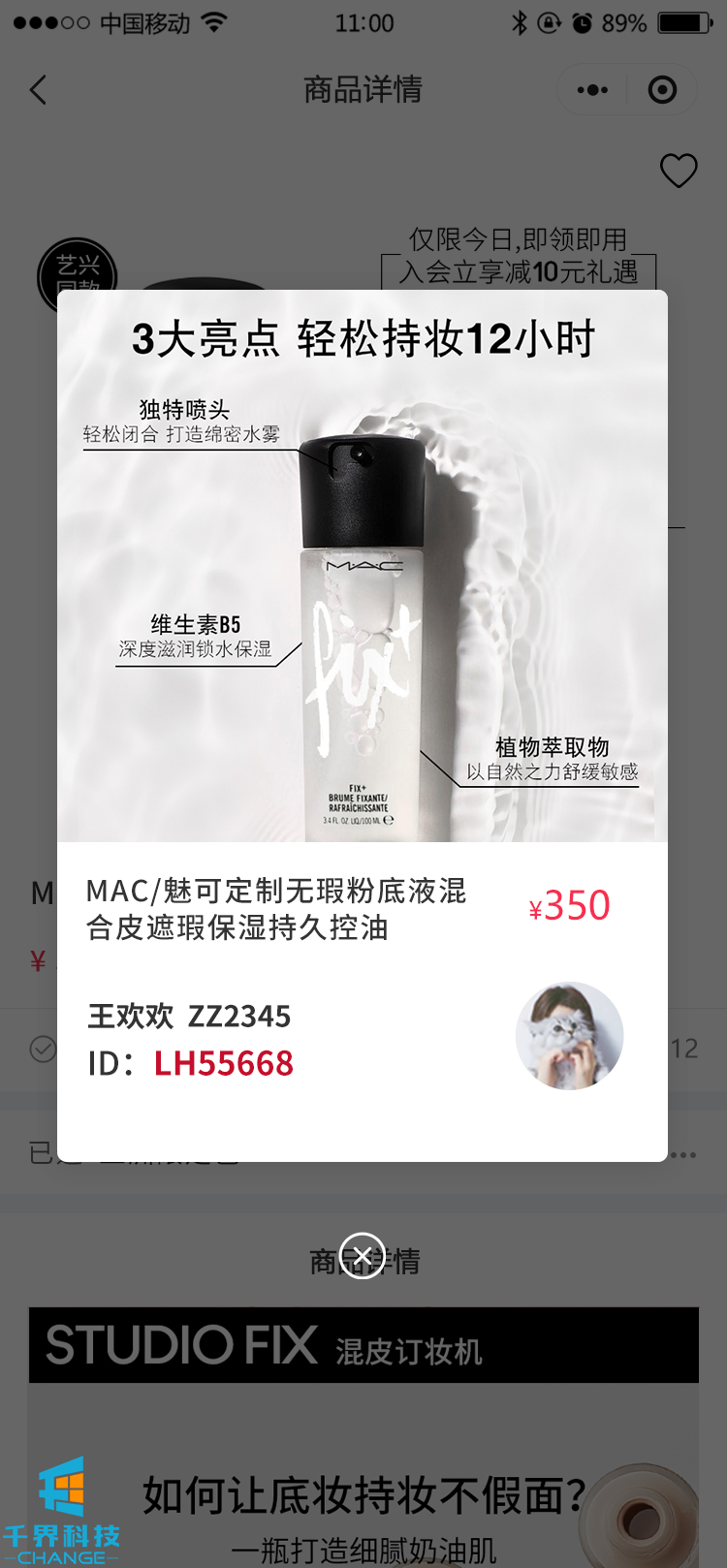
Task: Go back using the top-left arrow
Action: [39, 90]
